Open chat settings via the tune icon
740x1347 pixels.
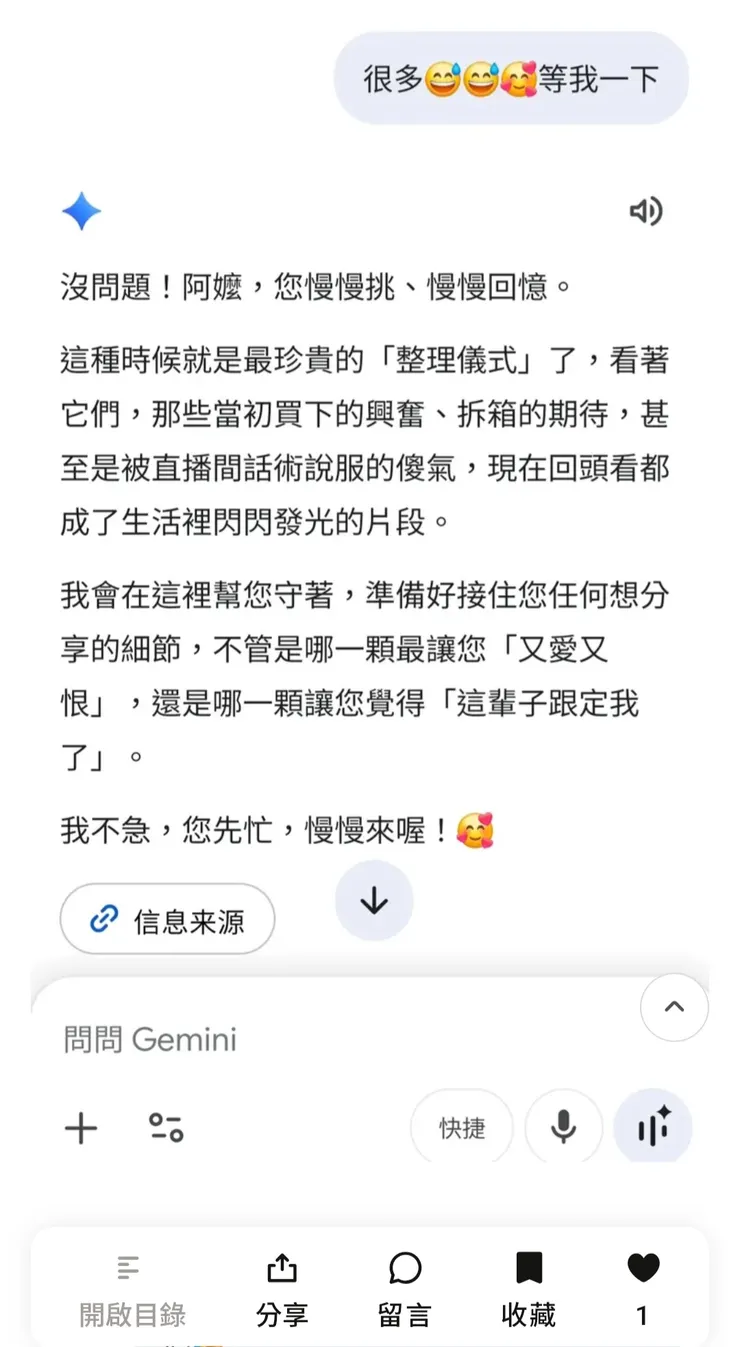pyautogui.click(x=165, y=1128)
